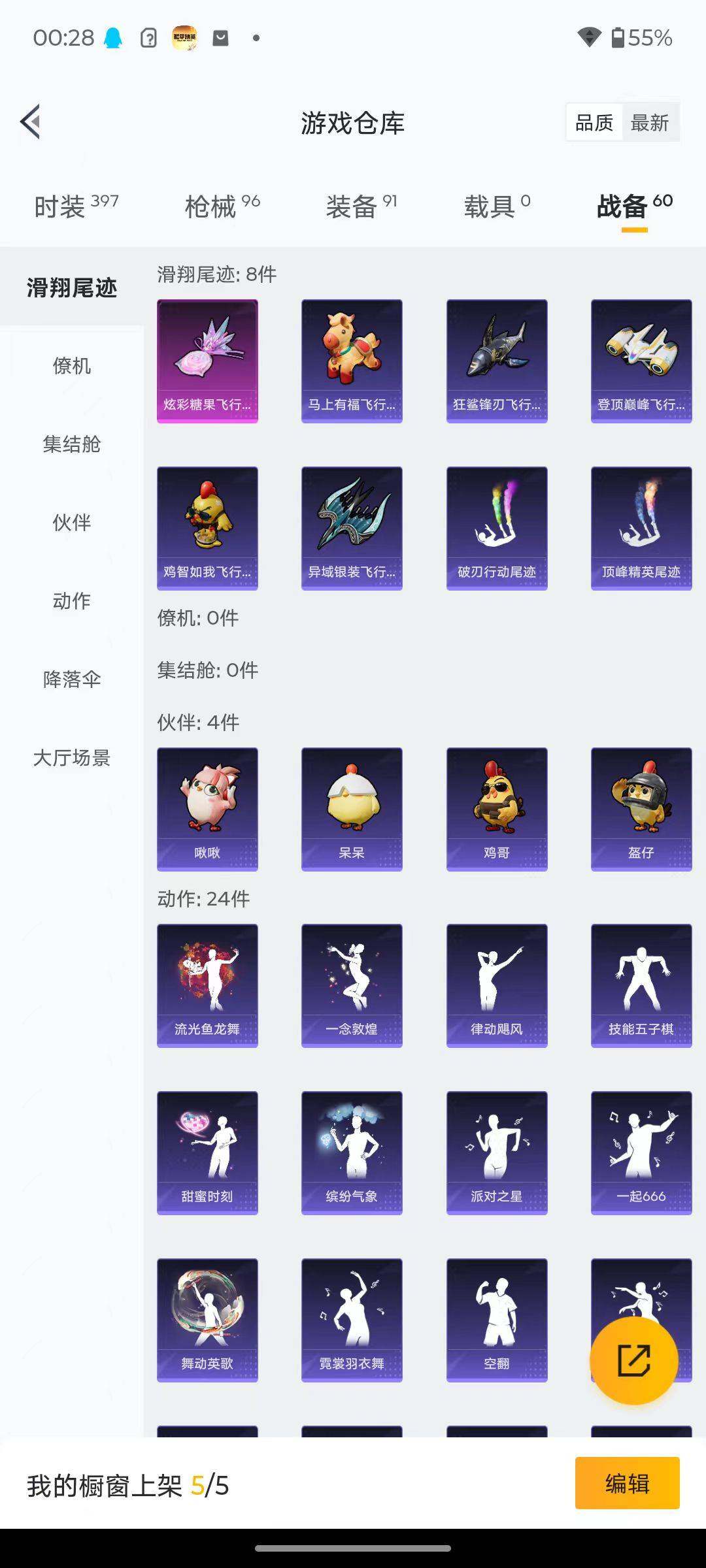Image resolution: width=706 pixels, height=1568 pixels.
Task: Open the emote 一起666
Action: pos(641,1152)
